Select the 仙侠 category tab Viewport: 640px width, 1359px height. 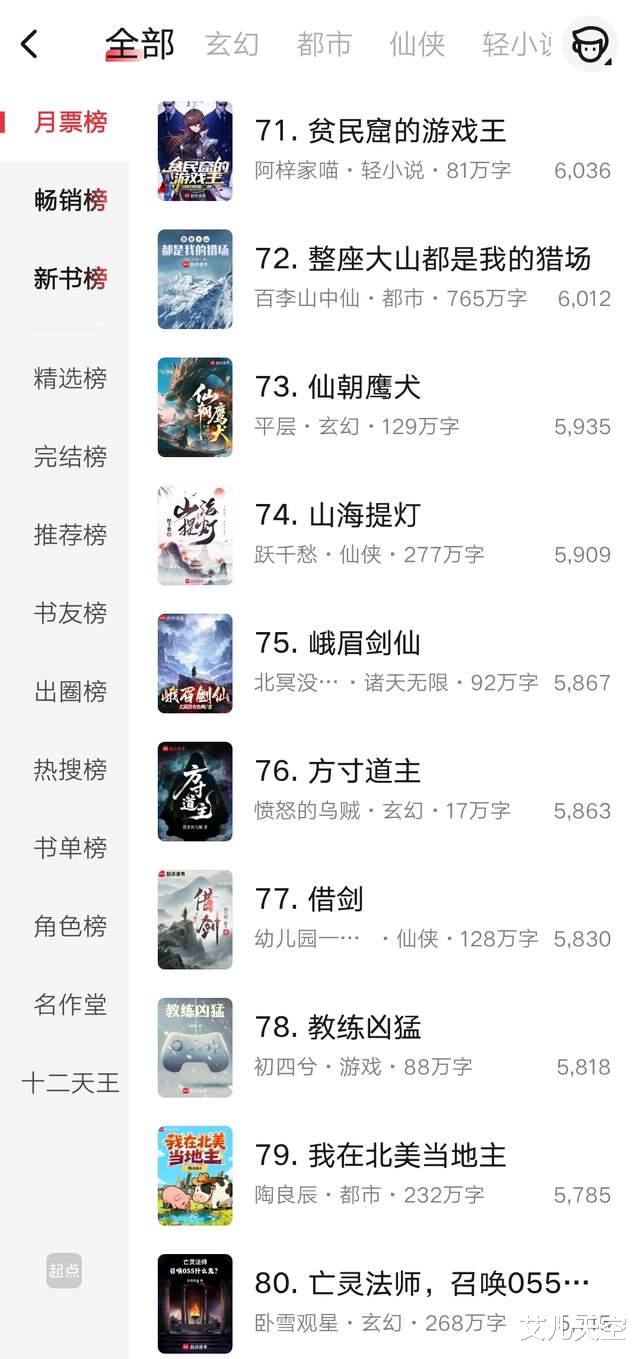click(x=417, y=44)
